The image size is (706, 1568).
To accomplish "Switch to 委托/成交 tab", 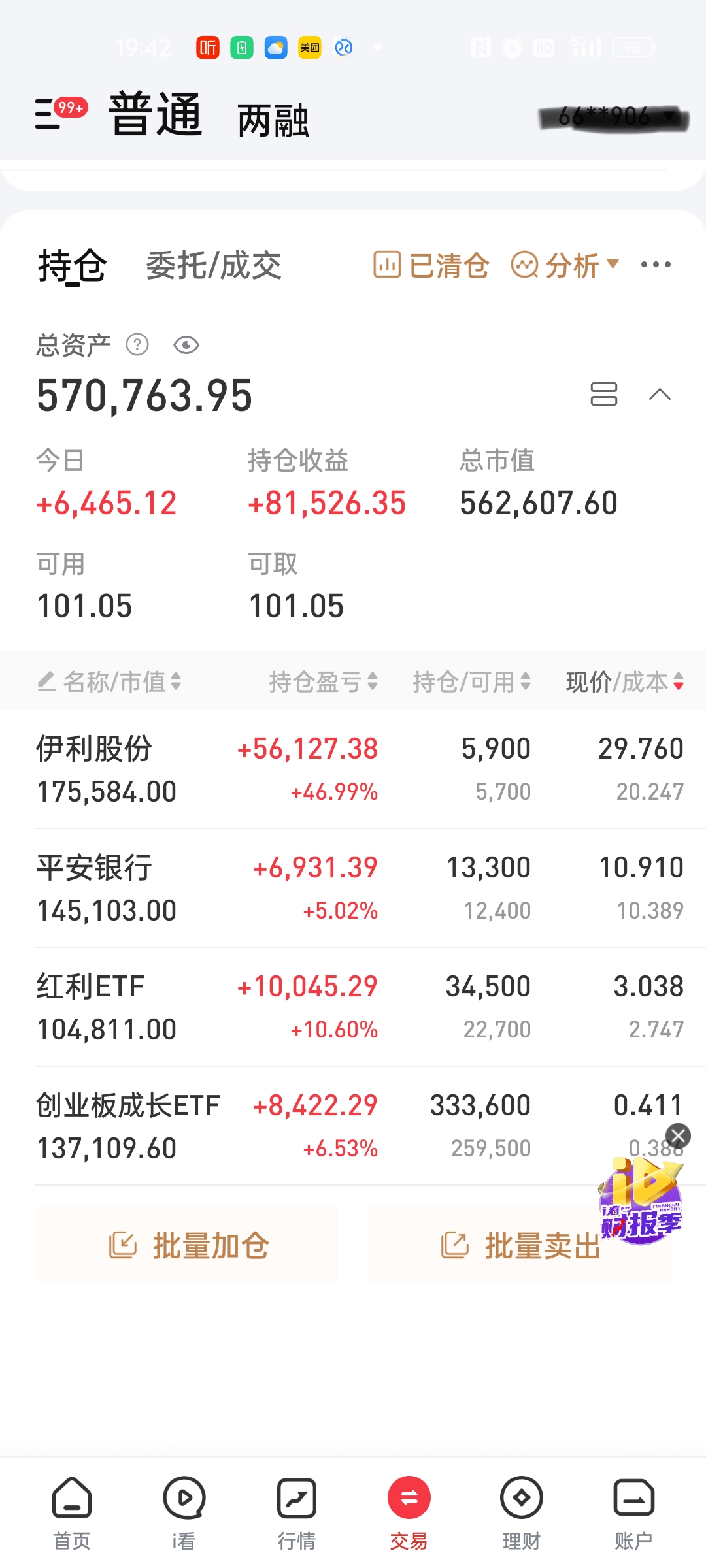I will click(214, 265).
